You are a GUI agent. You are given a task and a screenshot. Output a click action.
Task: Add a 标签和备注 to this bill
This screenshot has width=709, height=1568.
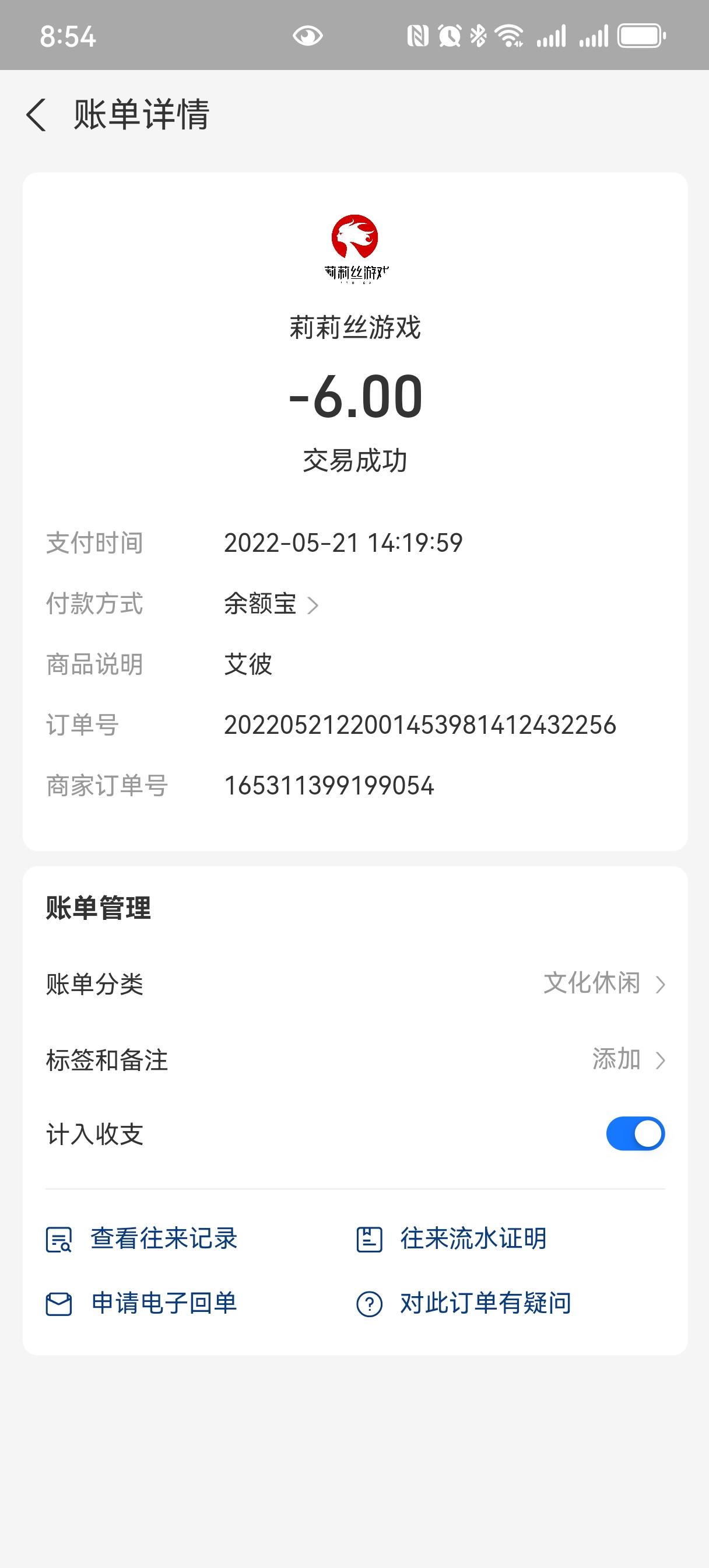pos(355,1060)
